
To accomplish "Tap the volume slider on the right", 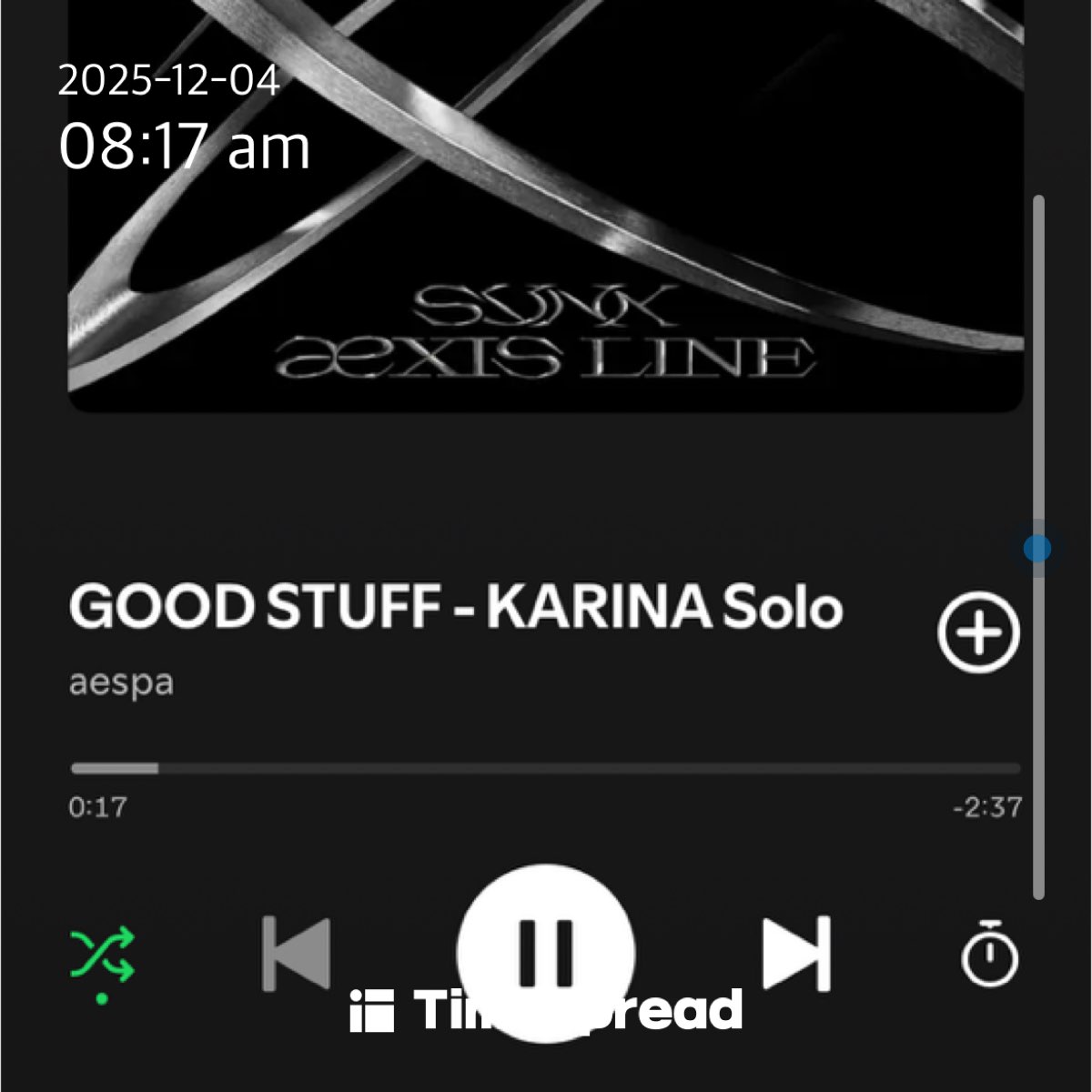I will click(x=1038, y=547).
